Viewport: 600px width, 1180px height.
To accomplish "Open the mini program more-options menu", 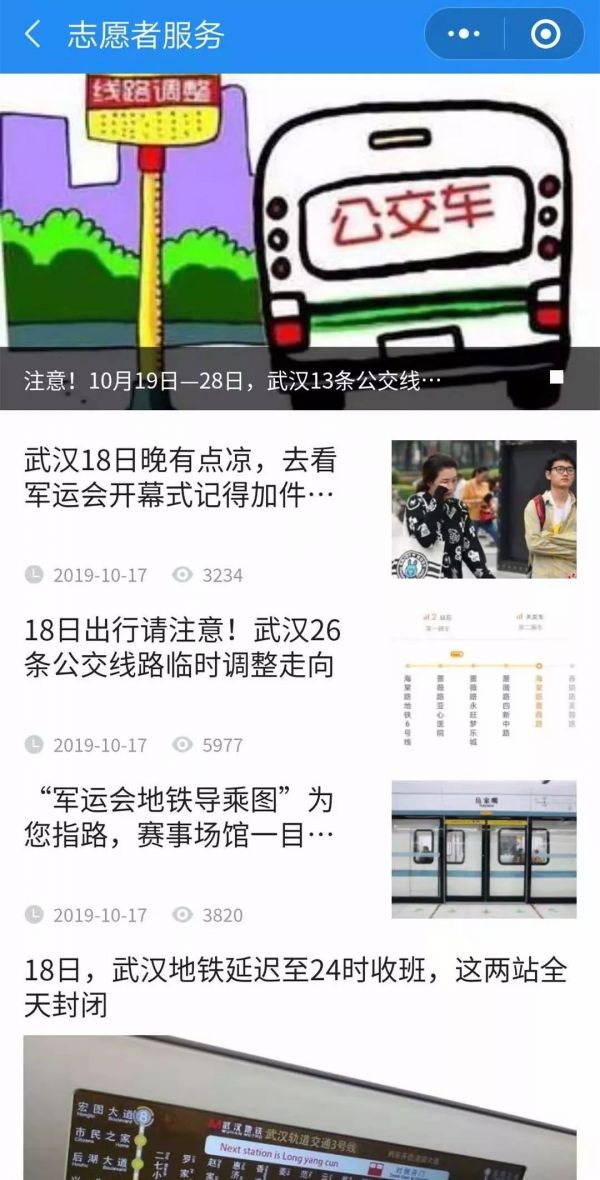I will pos(464,35).
